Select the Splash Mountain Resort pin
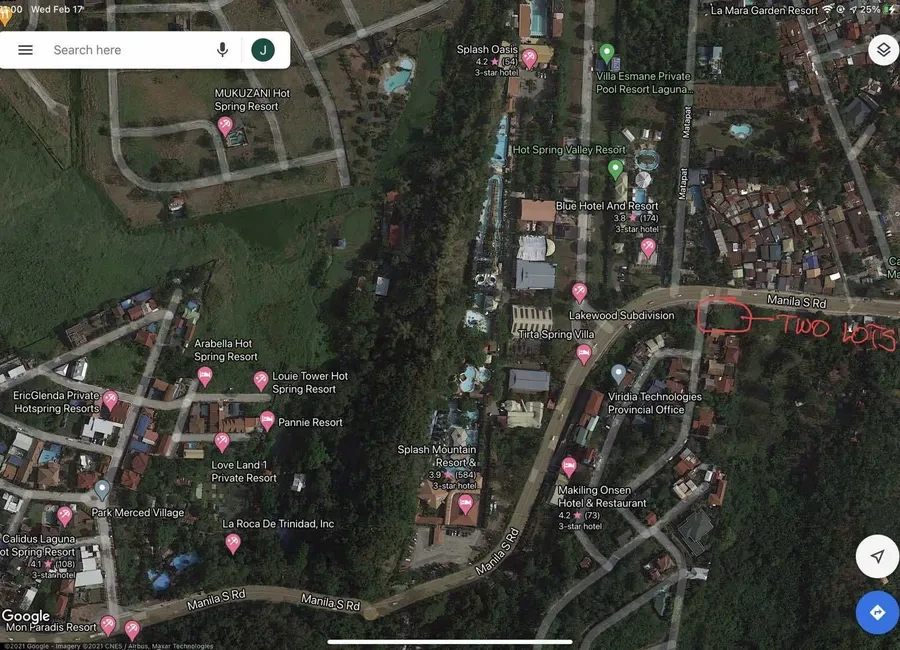The width and height of the screenshot is (900, 650). 465,505
